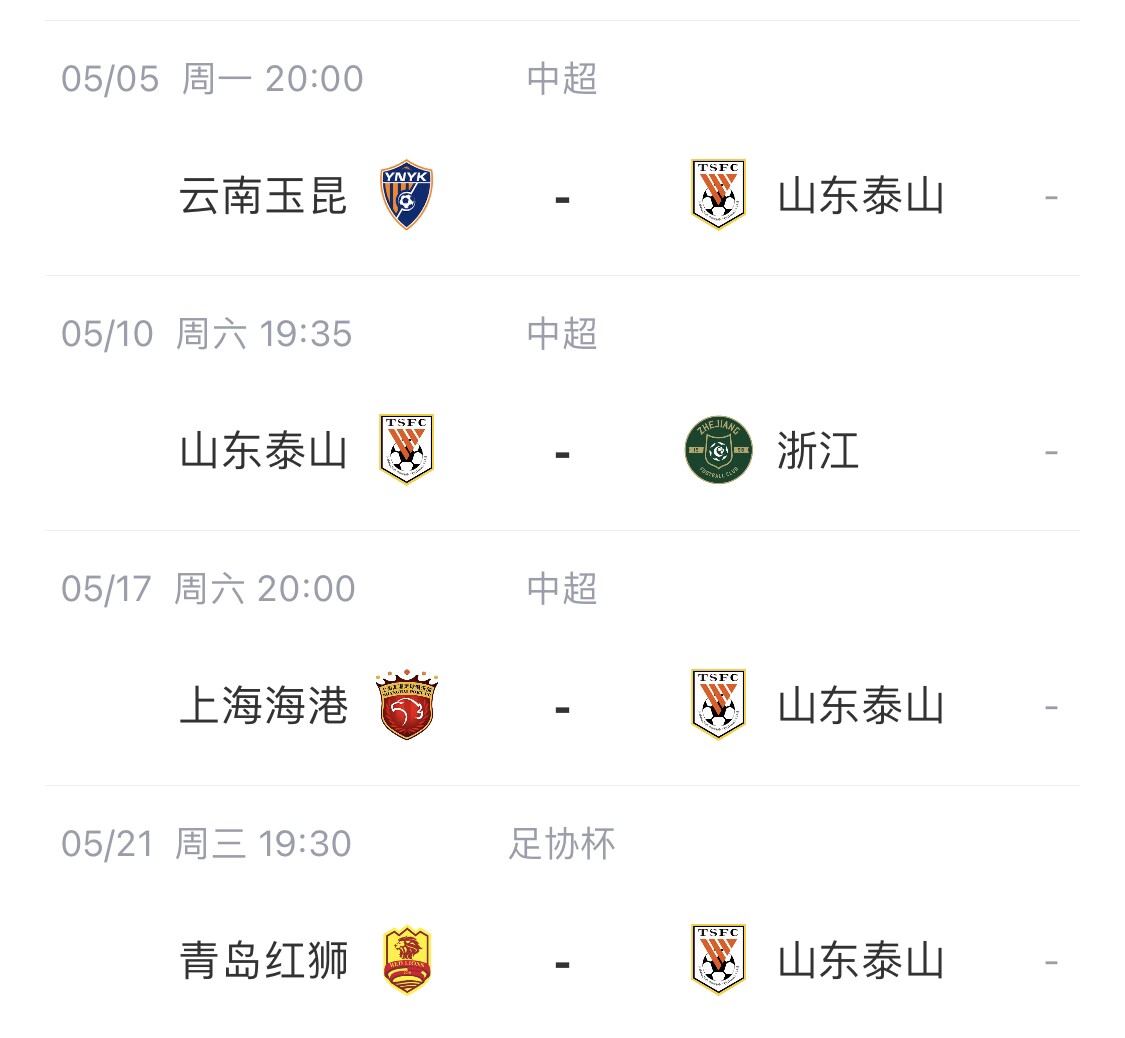Open the 云南玉昆 vs 山东泰山 match
The height and width of the screenshot is (1038, 1125).
tap(562, 196)
